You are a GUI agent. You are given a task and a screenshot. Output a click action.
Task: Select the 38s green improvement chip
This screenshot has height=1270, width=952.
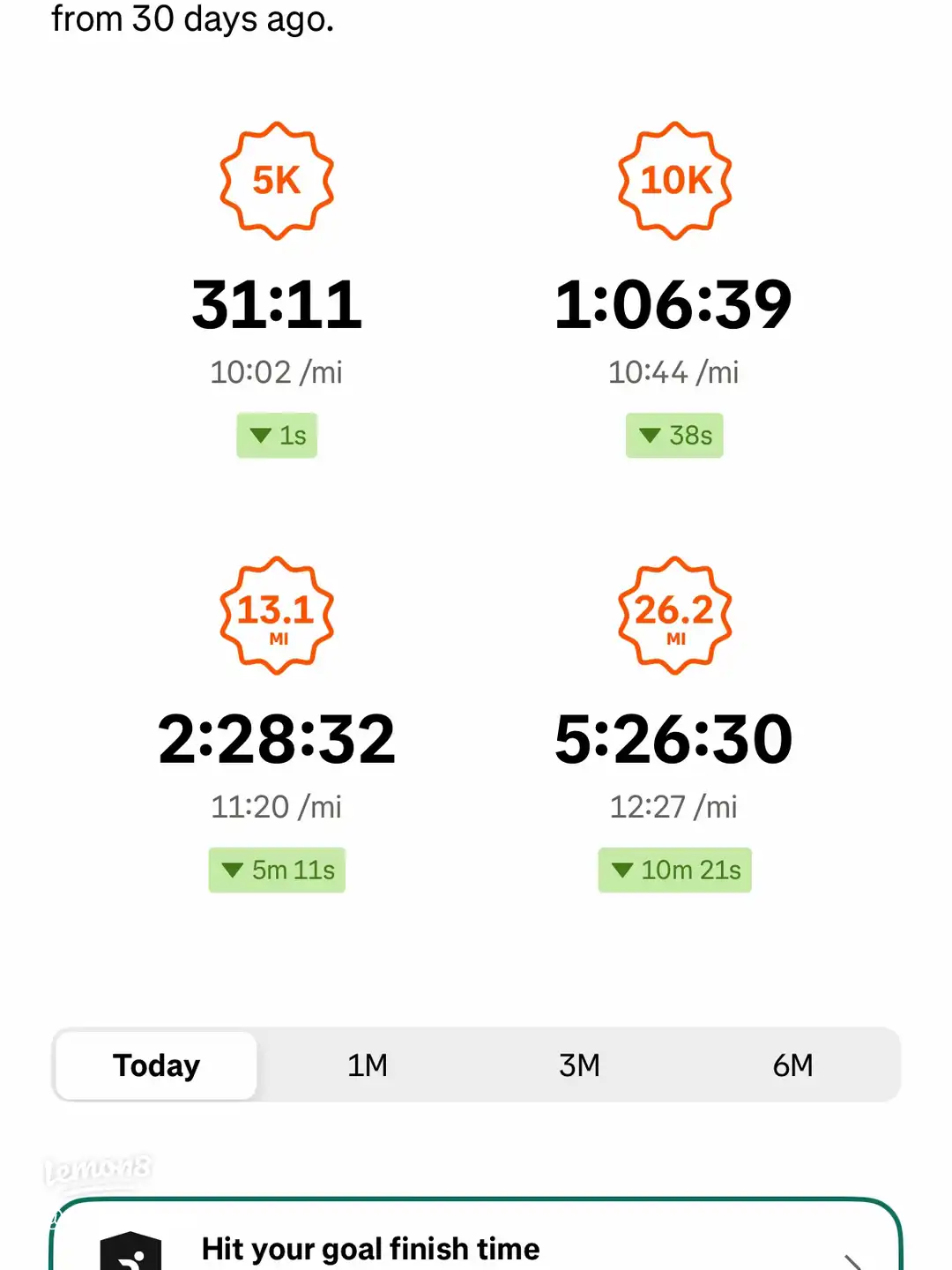(x=674, y=436)
